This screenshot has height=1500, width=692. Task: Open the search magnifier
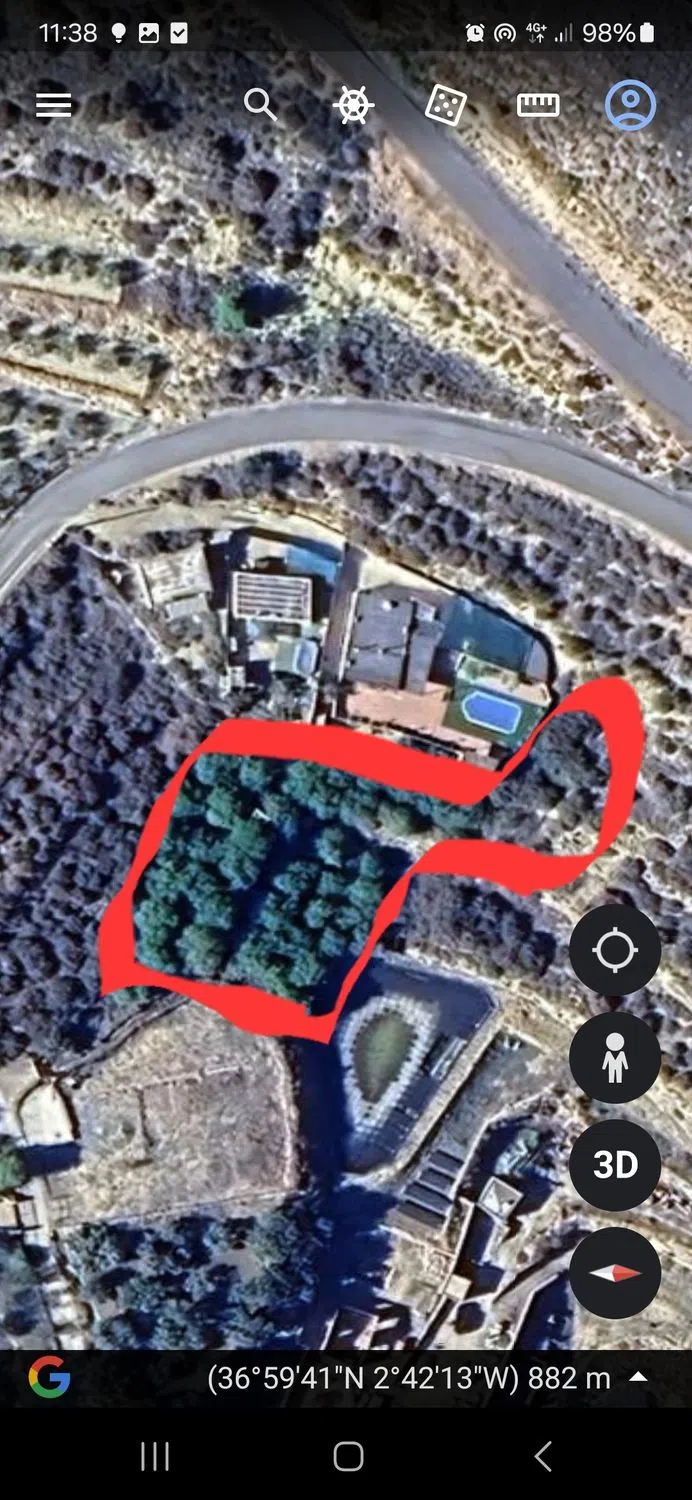pyautogui.click(x=260, y=104)
